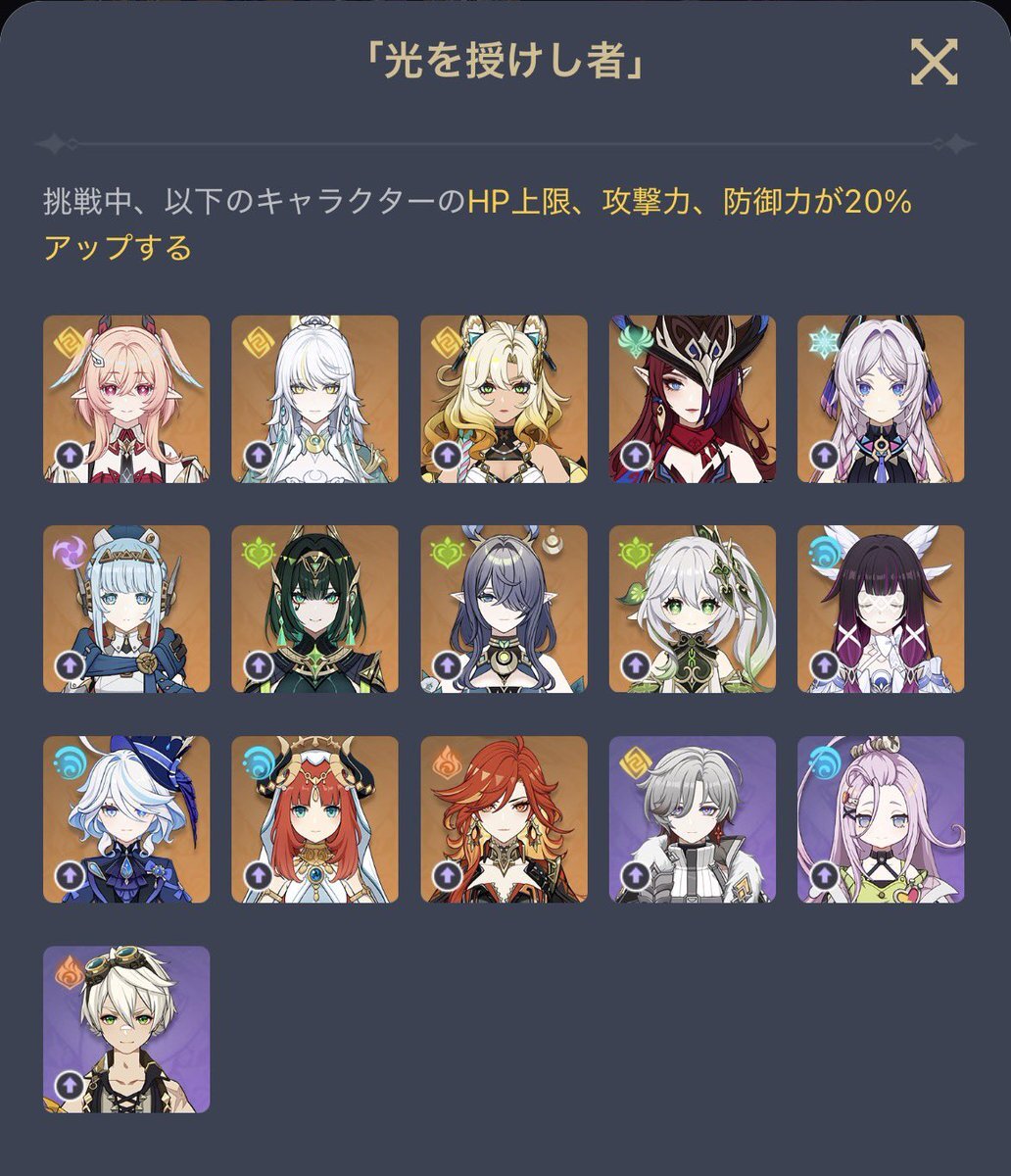Choose the red-haired Pyro character tile
This screenshot has width=1011, height=1176.
pyautogui.click(x=504, y=819)
